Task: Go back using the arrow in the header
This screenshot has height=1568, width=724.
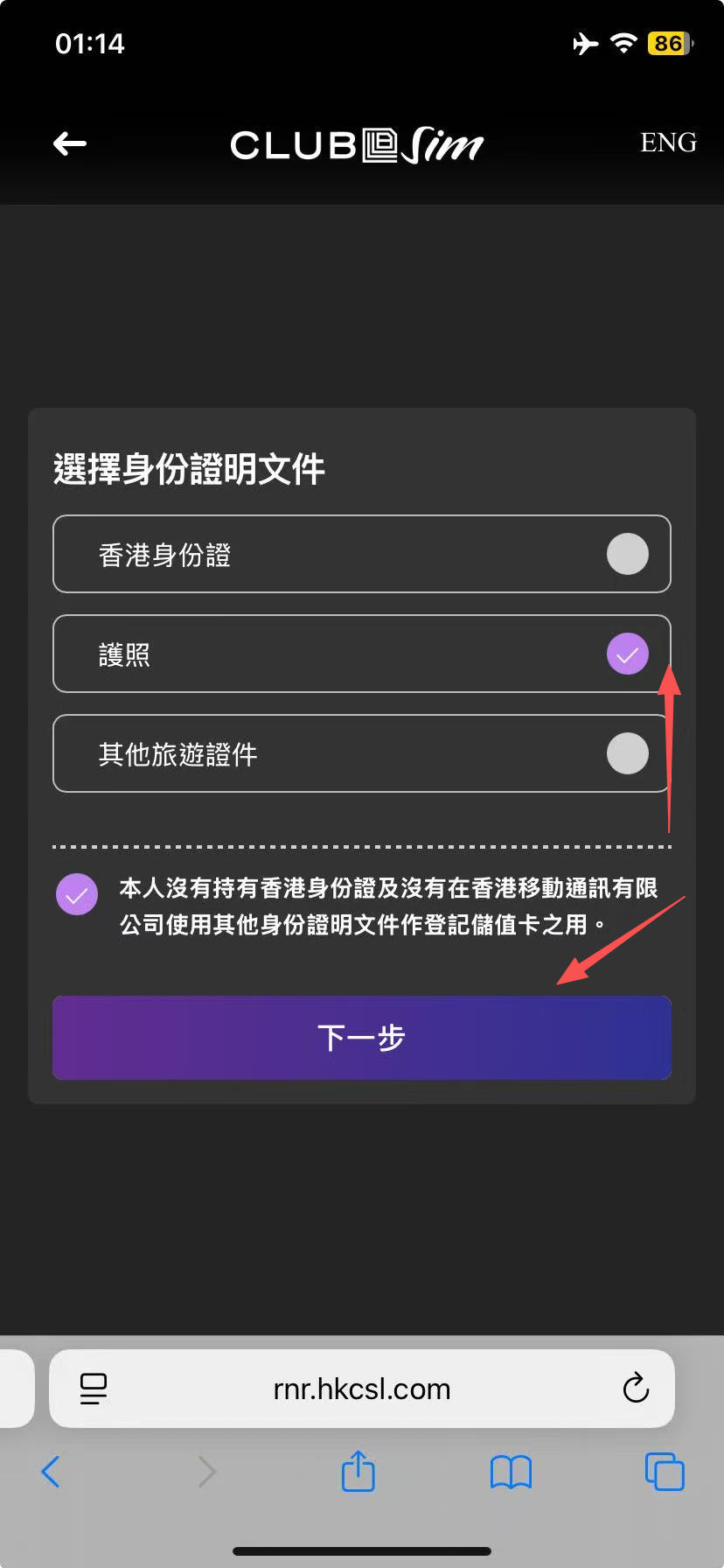Action: click(70, 143)
